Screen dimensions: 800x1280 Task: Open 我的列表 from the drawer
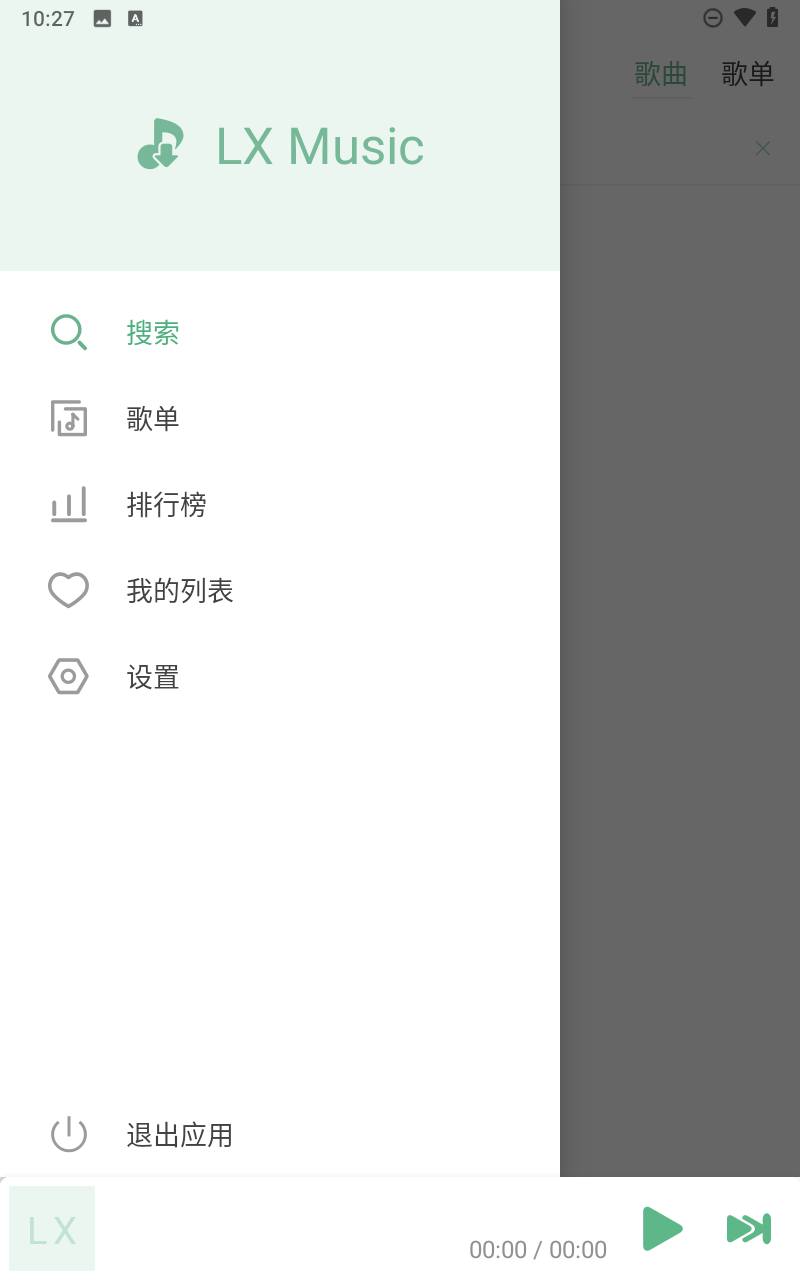(x=280, y=590)
